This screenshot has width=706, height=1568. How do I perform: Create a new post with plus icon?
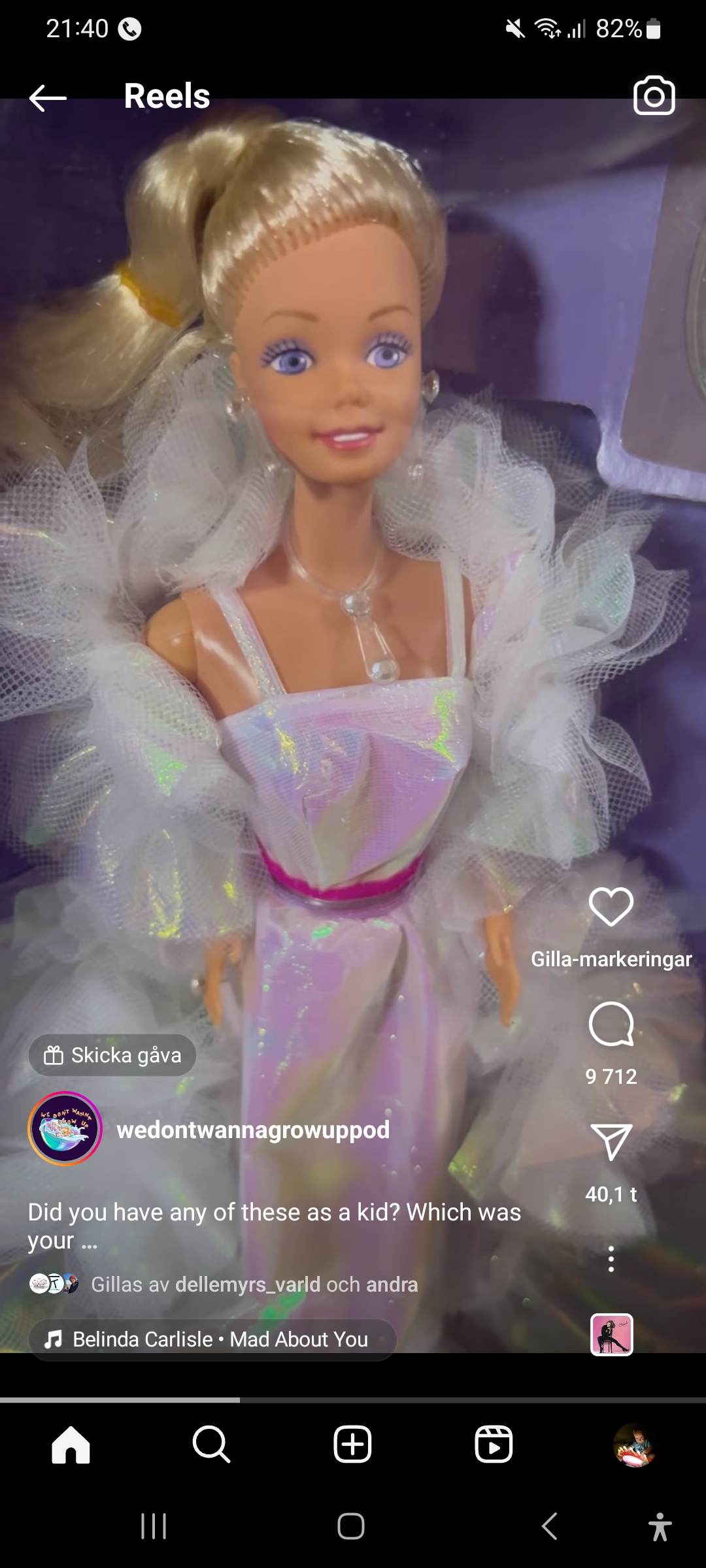(x=352, y=1445)
